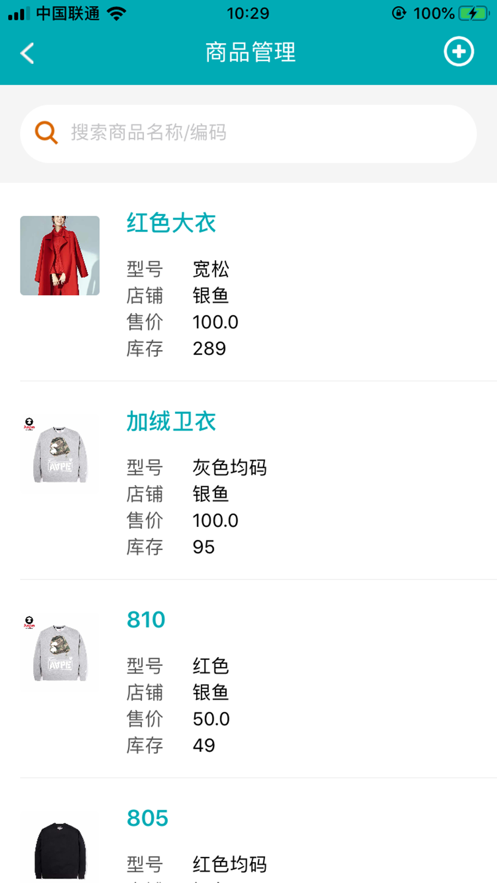Open the product named 805
Viewport: 497px width, 883px height.
click(248, 831)
